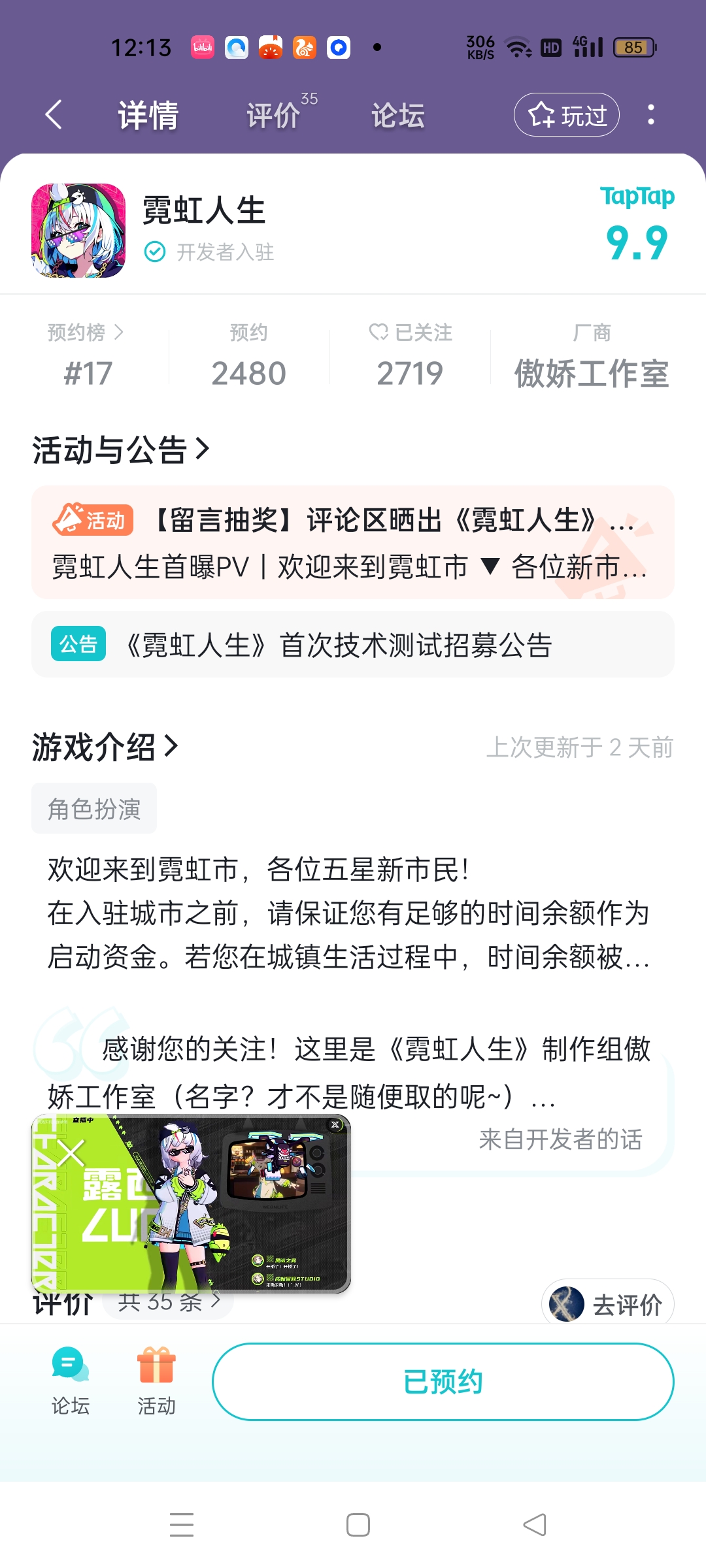Tap the 角色扮演 genre tag
Viewport: 706px width, 1568px height.
pos(93,808)
